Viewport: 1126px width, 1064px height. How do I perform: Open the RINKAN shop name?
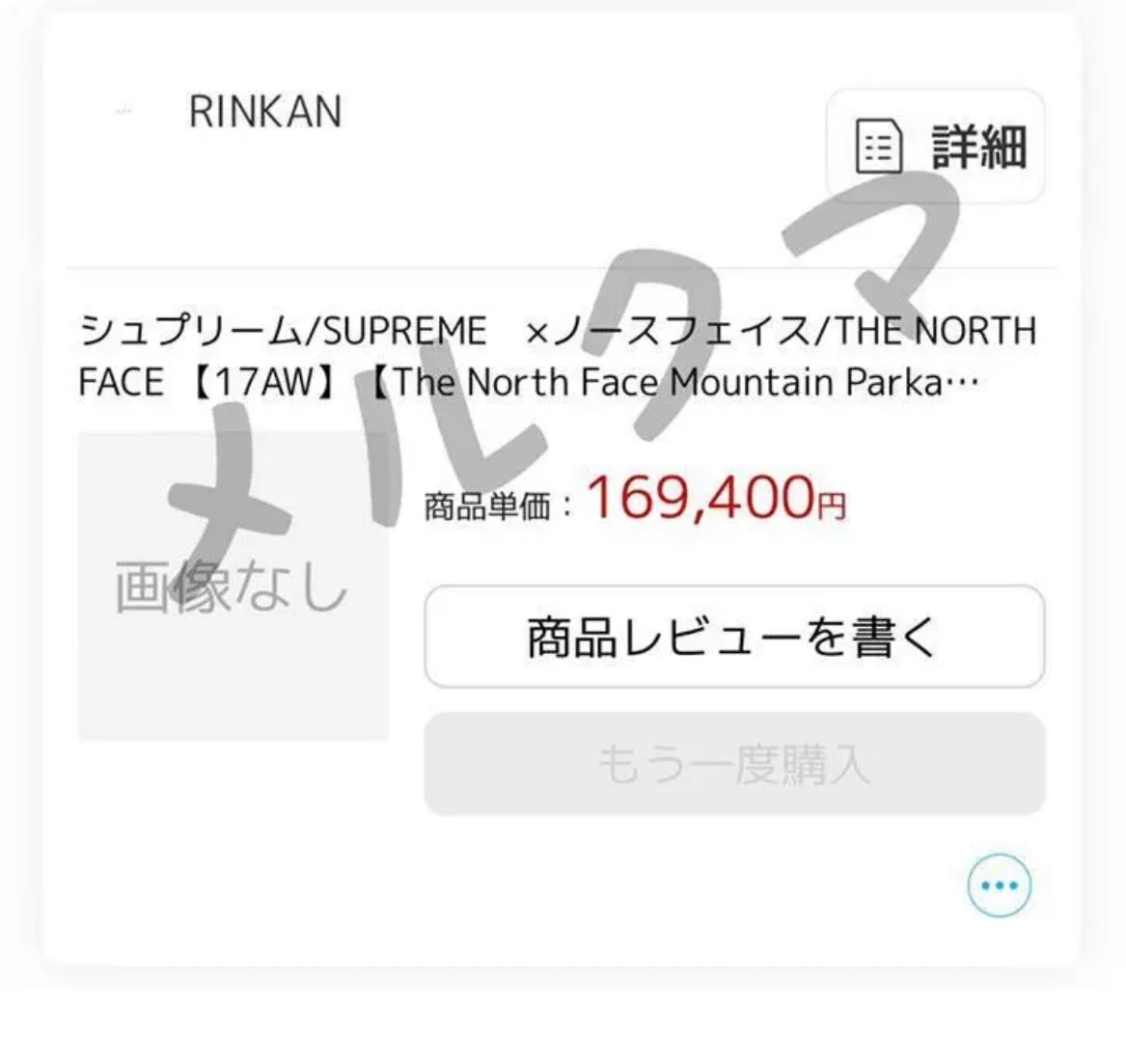click(265, 112)
